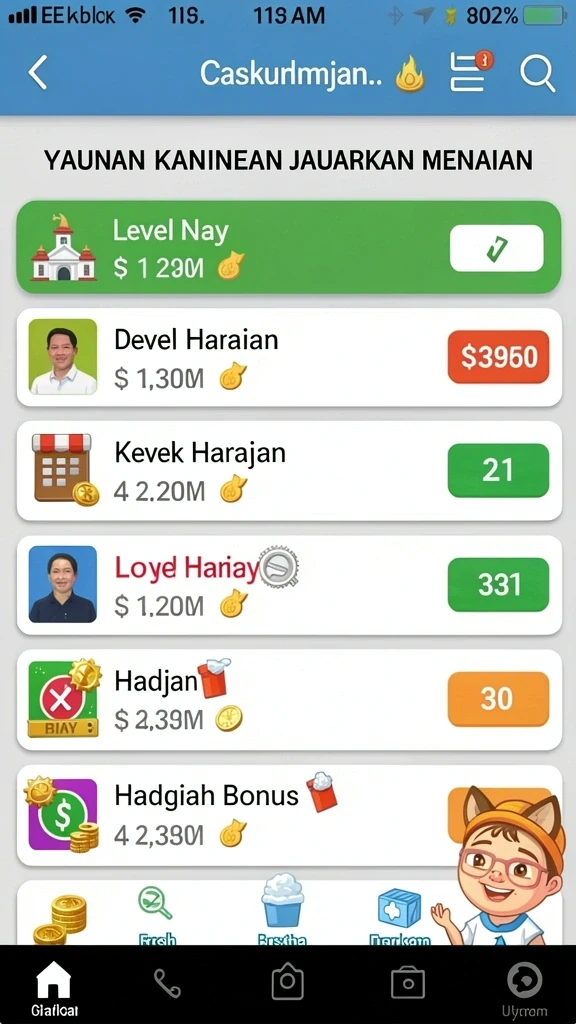576x1024 pixels.
Task: Open the Devel Haraian row
Action: tap(289, 357)
